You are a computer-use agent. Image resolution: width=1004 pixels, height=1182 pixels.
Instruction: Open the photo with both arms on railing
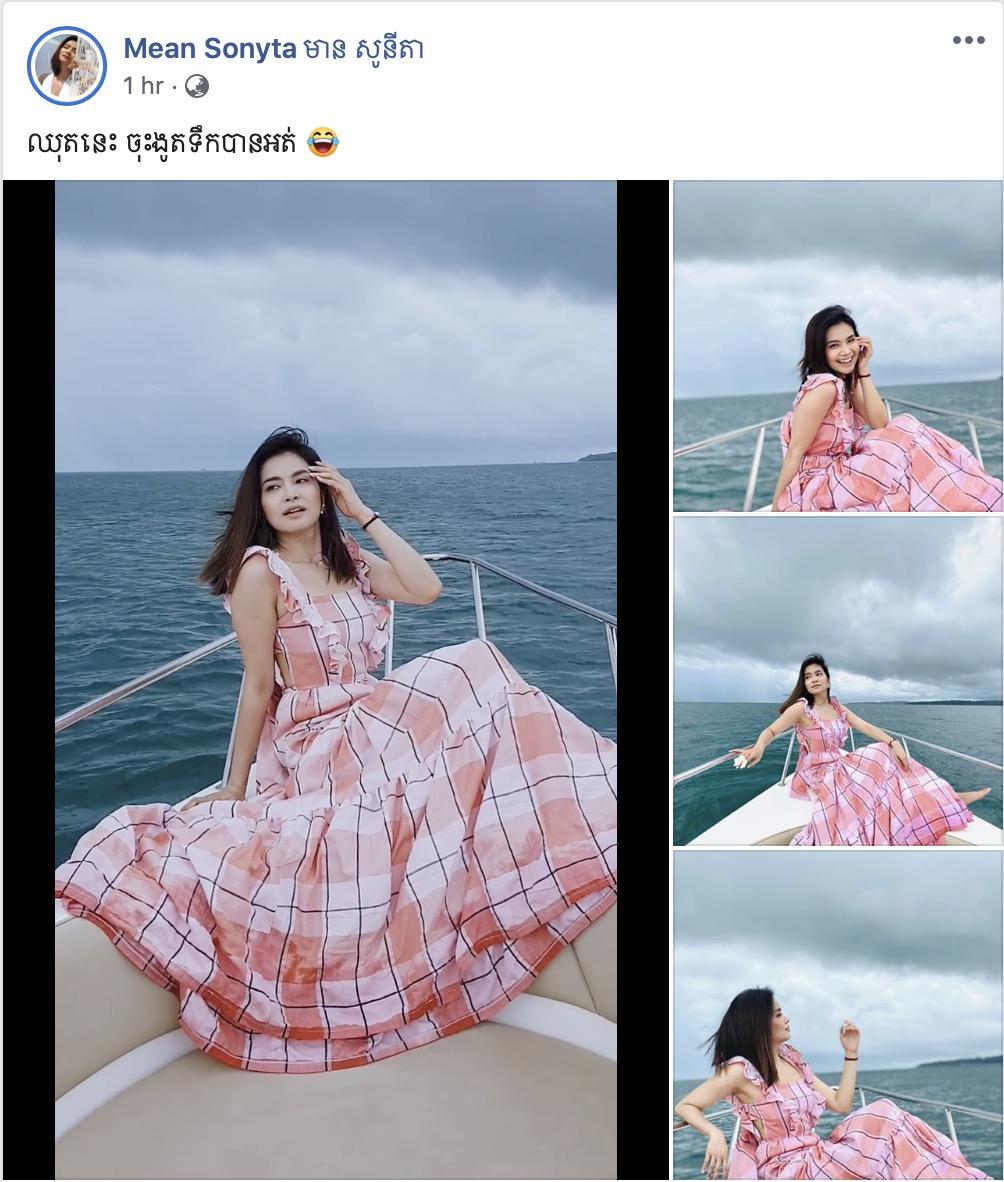[x=837, y=681]
